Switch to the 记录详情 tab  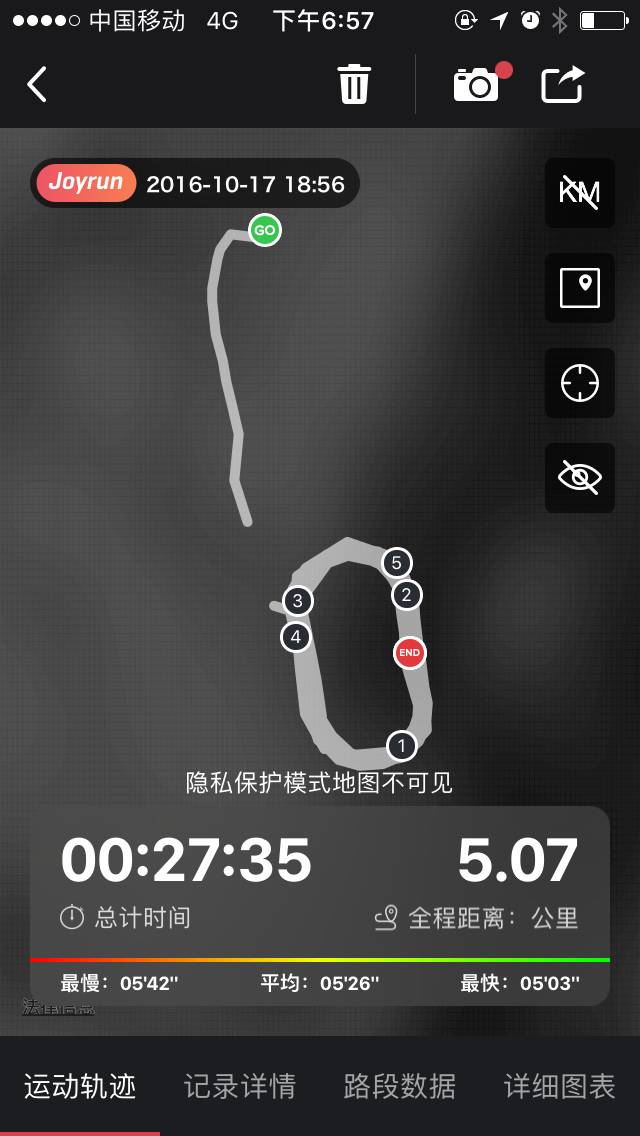click(x=240, y=1086)
